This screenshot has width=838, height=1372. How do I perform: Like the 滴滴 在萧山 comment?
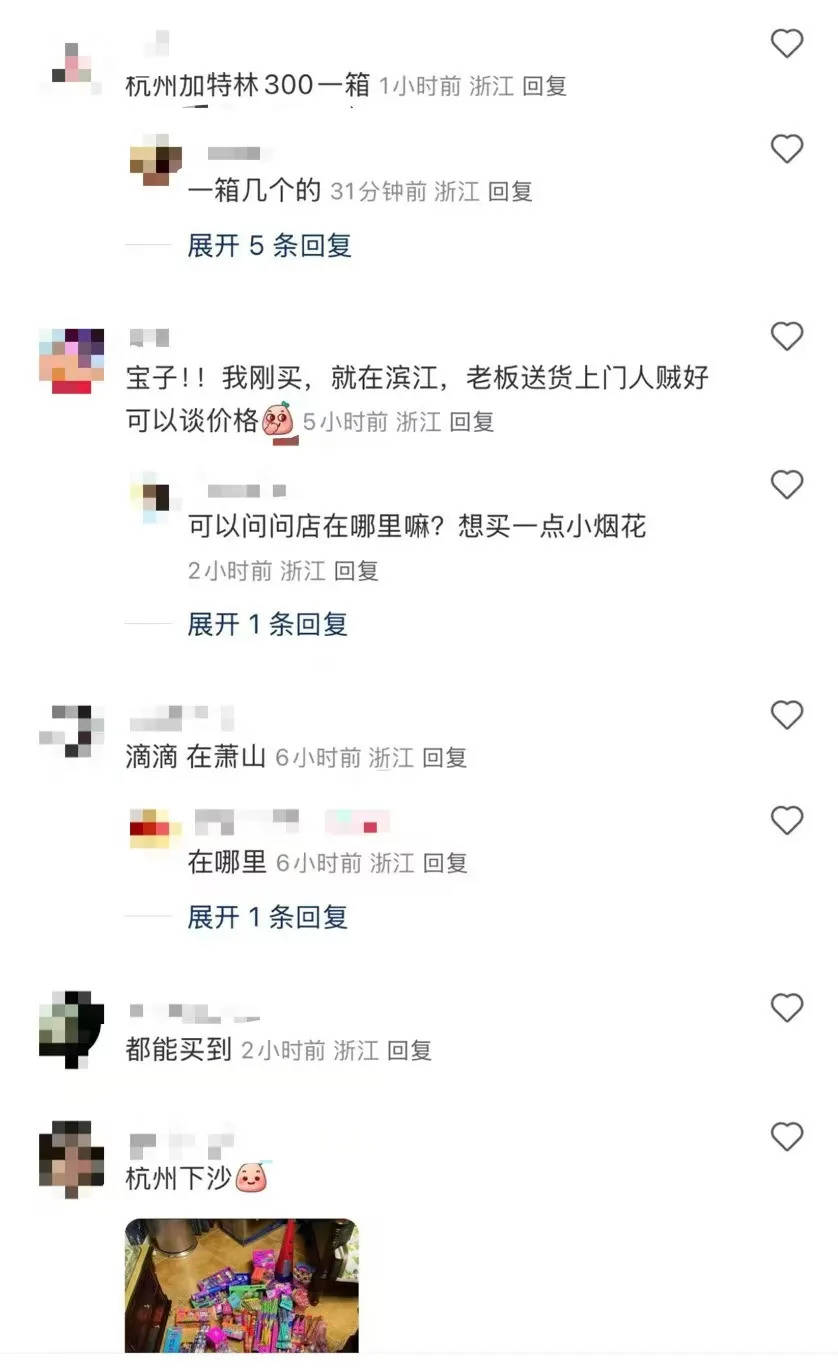point(787,715)
